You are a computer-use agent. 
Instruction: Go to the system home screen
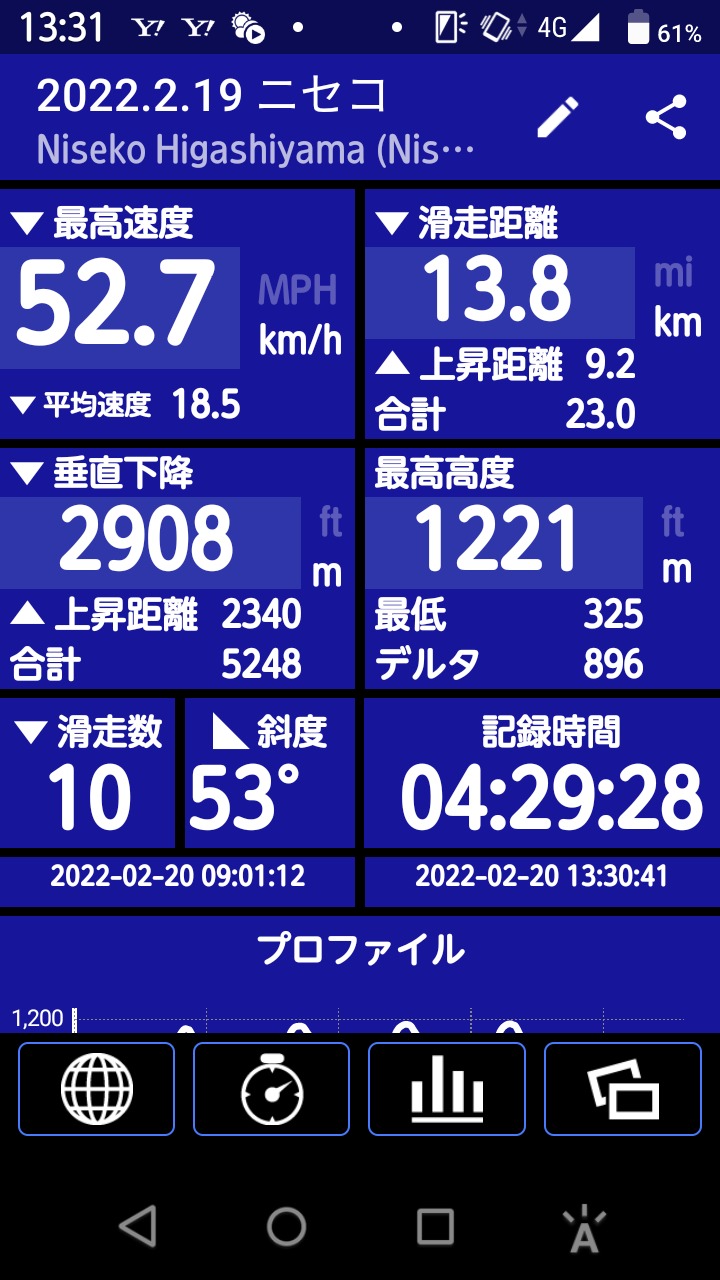click(x=286, y=1225)
